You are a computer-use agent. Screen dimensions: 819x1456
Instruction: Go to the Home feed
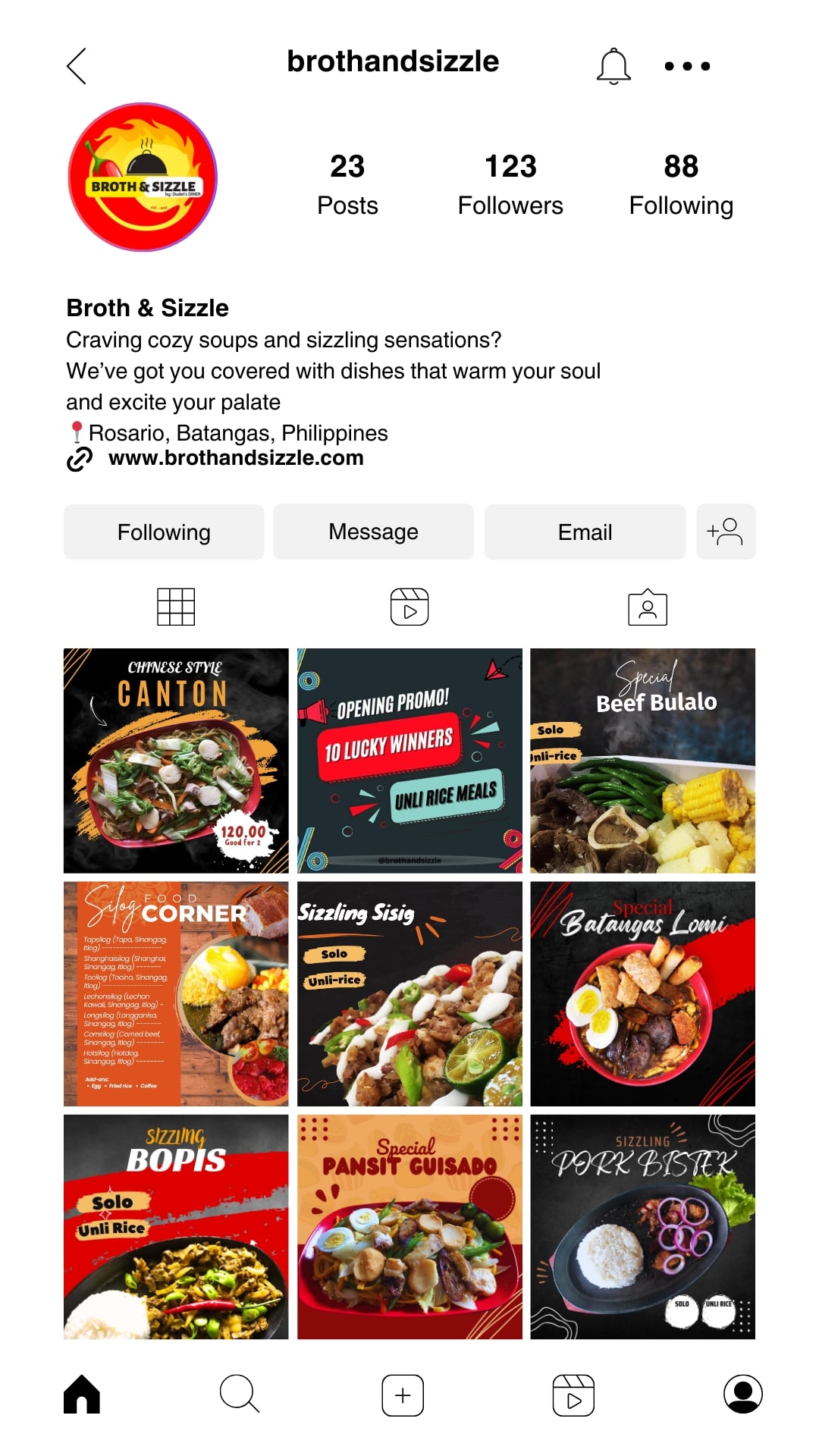82,1394
